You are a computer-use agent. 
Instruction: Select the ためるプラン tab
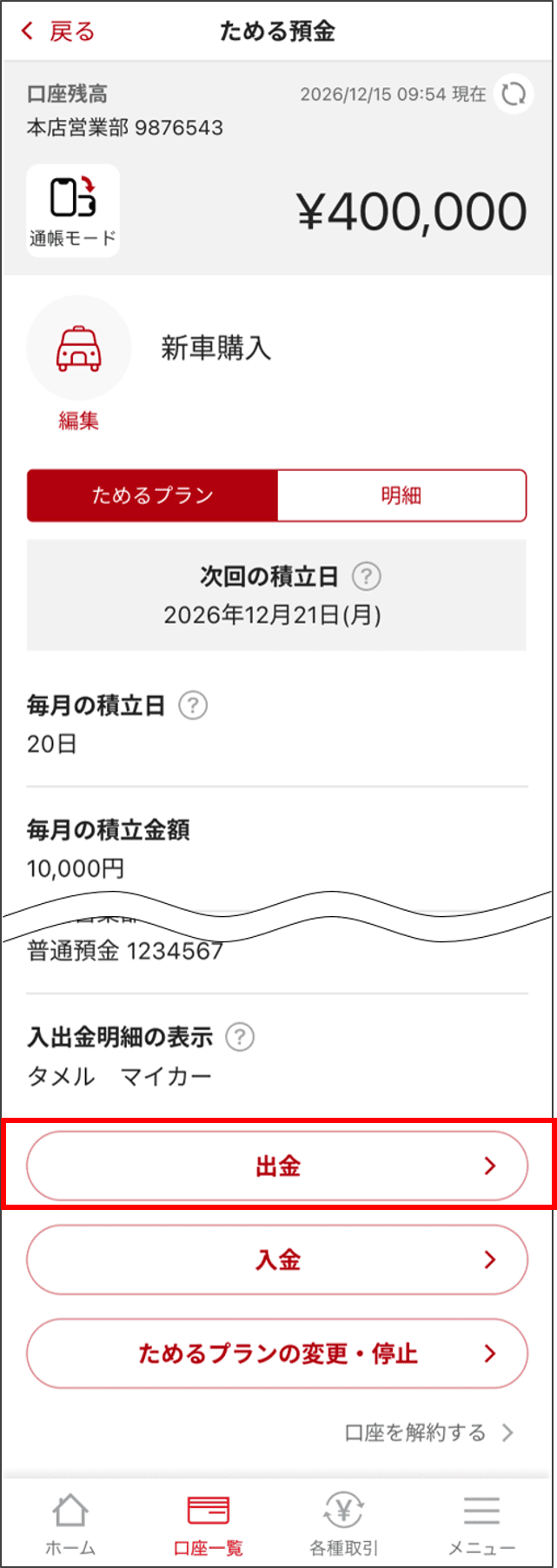tap(153, 495)
